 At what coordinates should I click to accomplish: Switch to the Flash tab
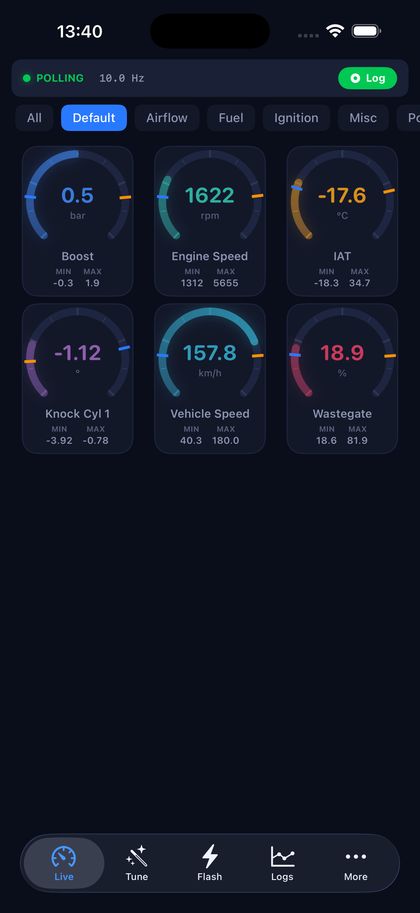coord(210,864)
